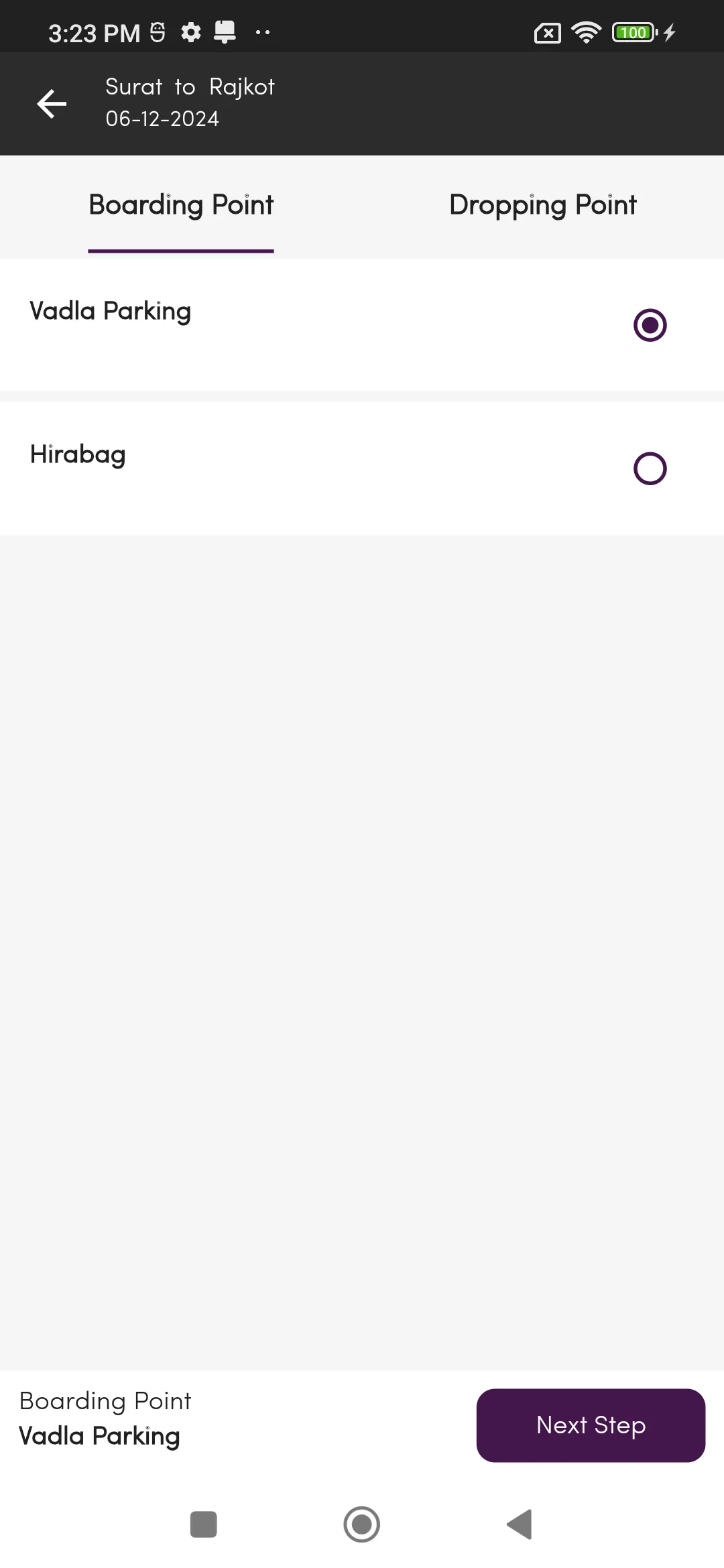
Task: Switch to the Dropping Point tab
Action: (x=543, y=206)
